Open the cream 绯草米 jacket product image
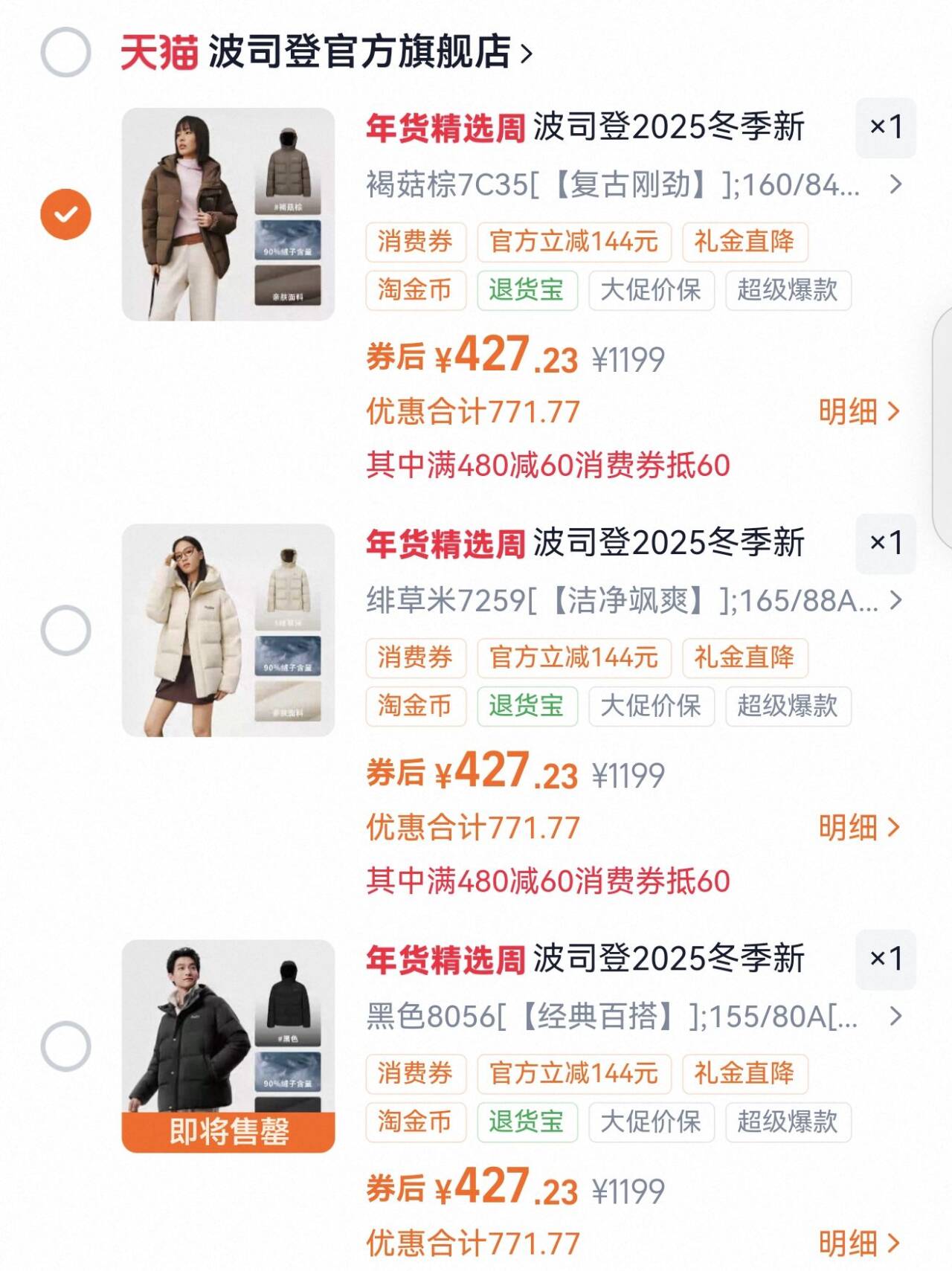The width and height of the screenshot is (952, 1271). click(x=228, y=630)
